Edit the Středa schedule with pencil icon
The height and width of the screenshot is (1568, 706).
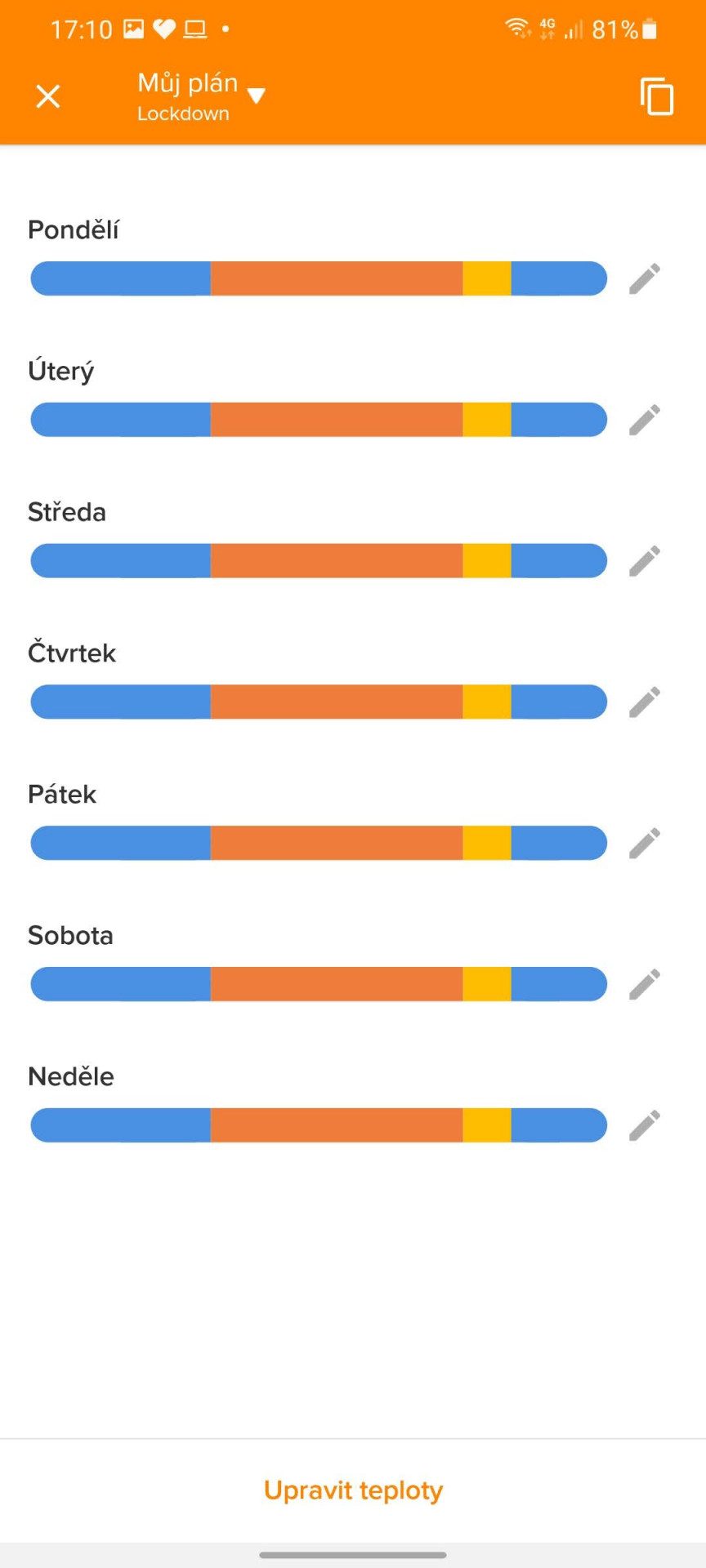coord(645,561)
